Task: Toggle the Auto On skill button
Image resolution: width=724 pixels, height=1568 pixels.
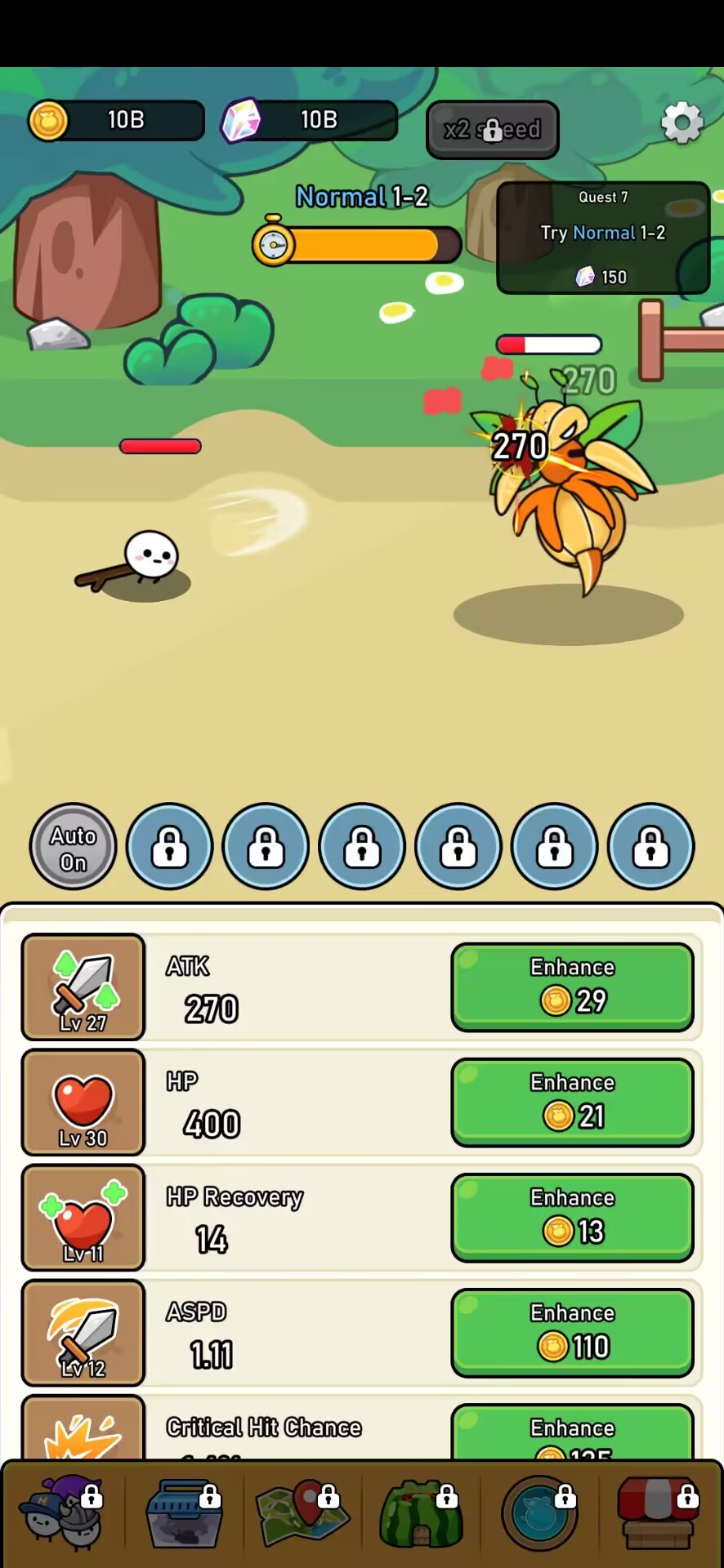Action: pyautogui.click(x=73, y=847)
